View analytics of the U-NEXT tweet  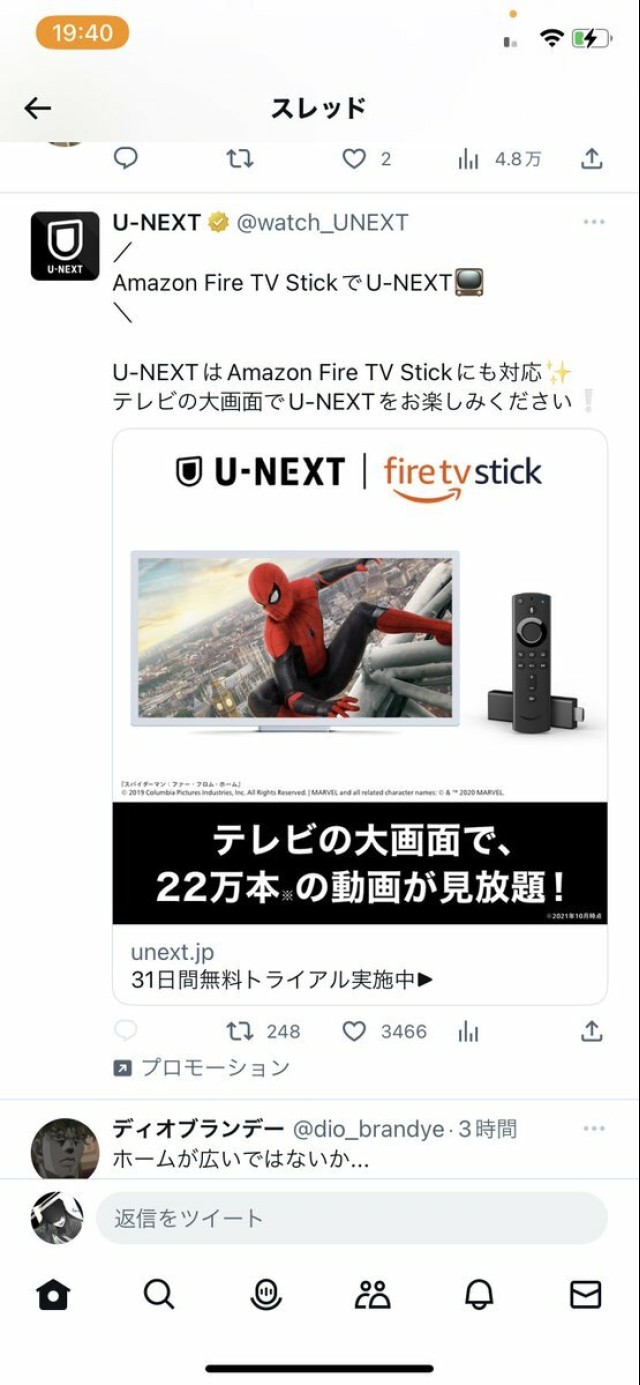(469, 1031)
